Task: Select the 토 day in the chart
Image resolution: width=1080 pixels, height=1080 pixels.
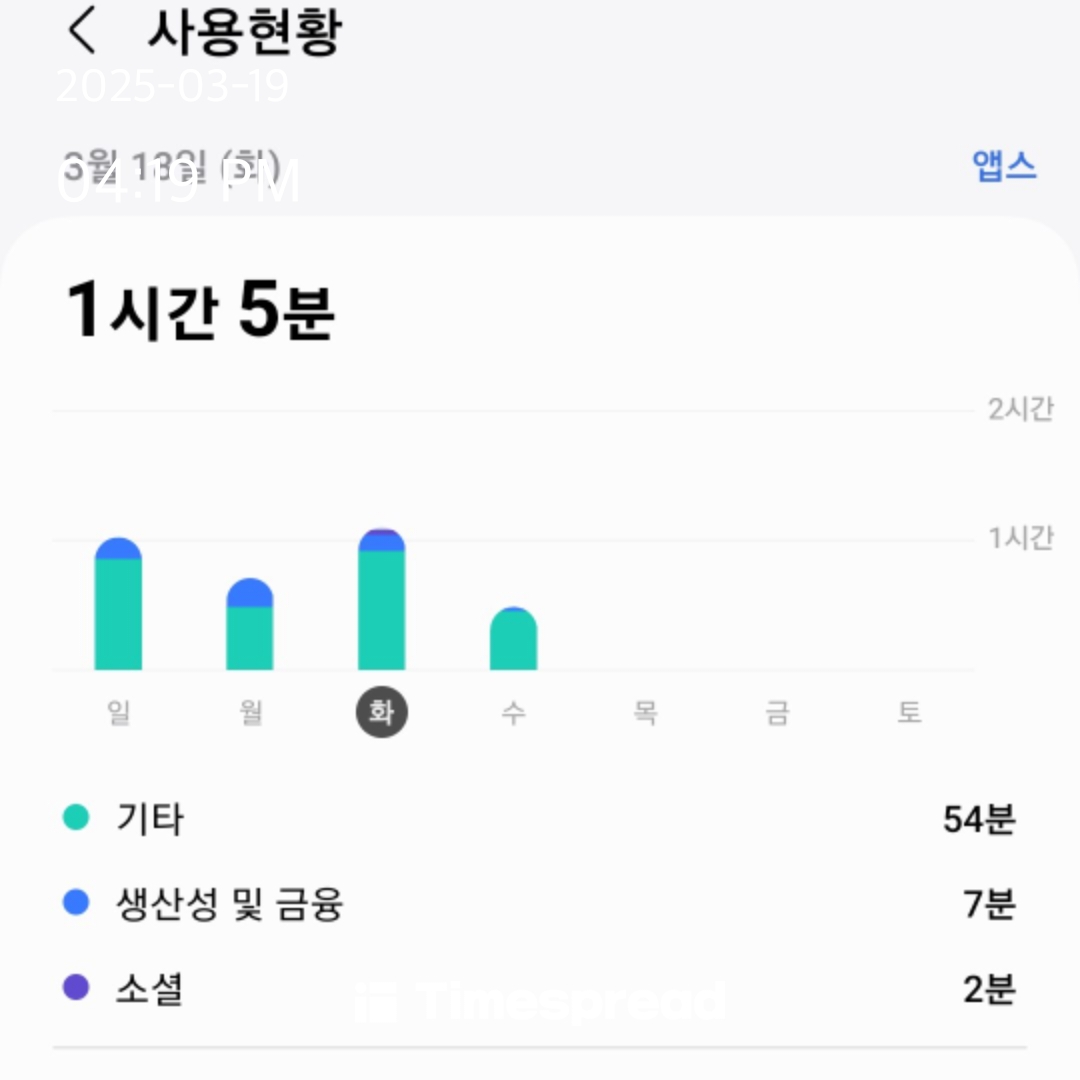Action: point(908,713)
